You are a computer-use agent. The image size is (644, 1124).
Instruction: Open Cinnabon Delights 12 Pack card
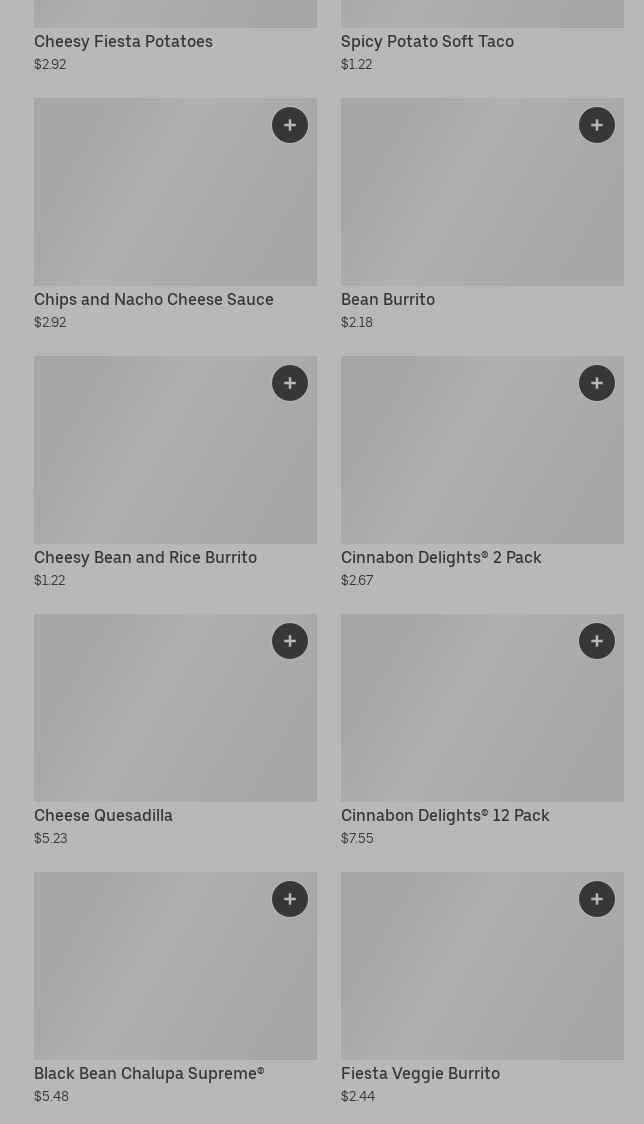coord(482,730)
